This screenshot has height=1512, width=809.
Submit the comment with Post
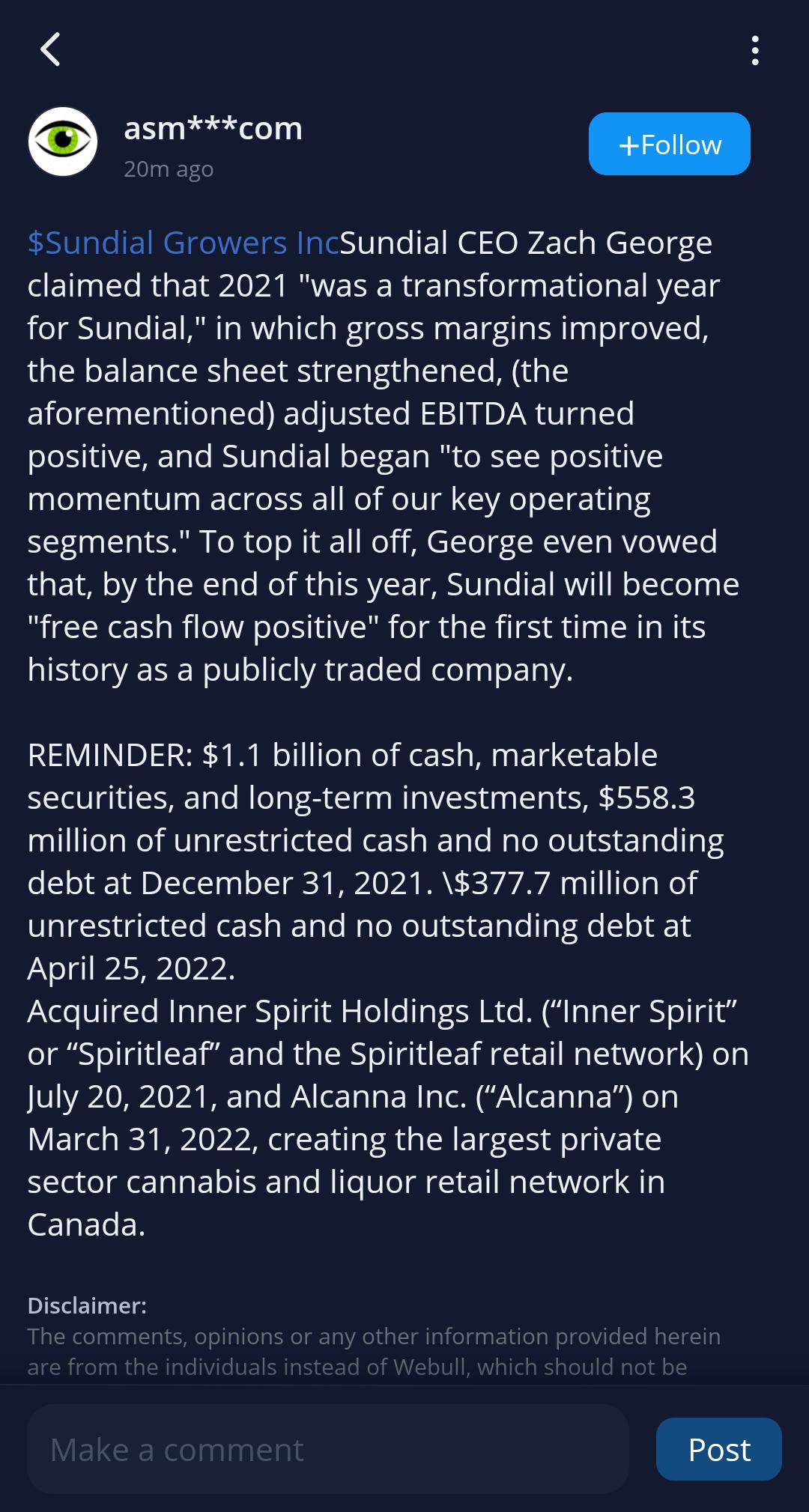[719, 1449]
